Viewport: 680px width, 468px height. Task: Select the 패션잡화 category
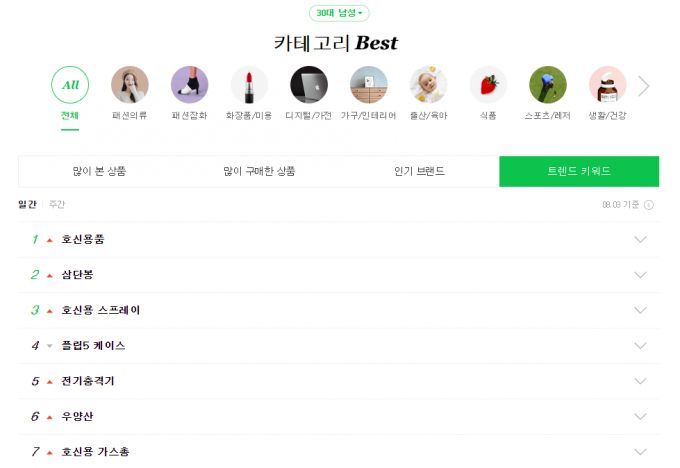pyautogui.click(x=189, y=86)
